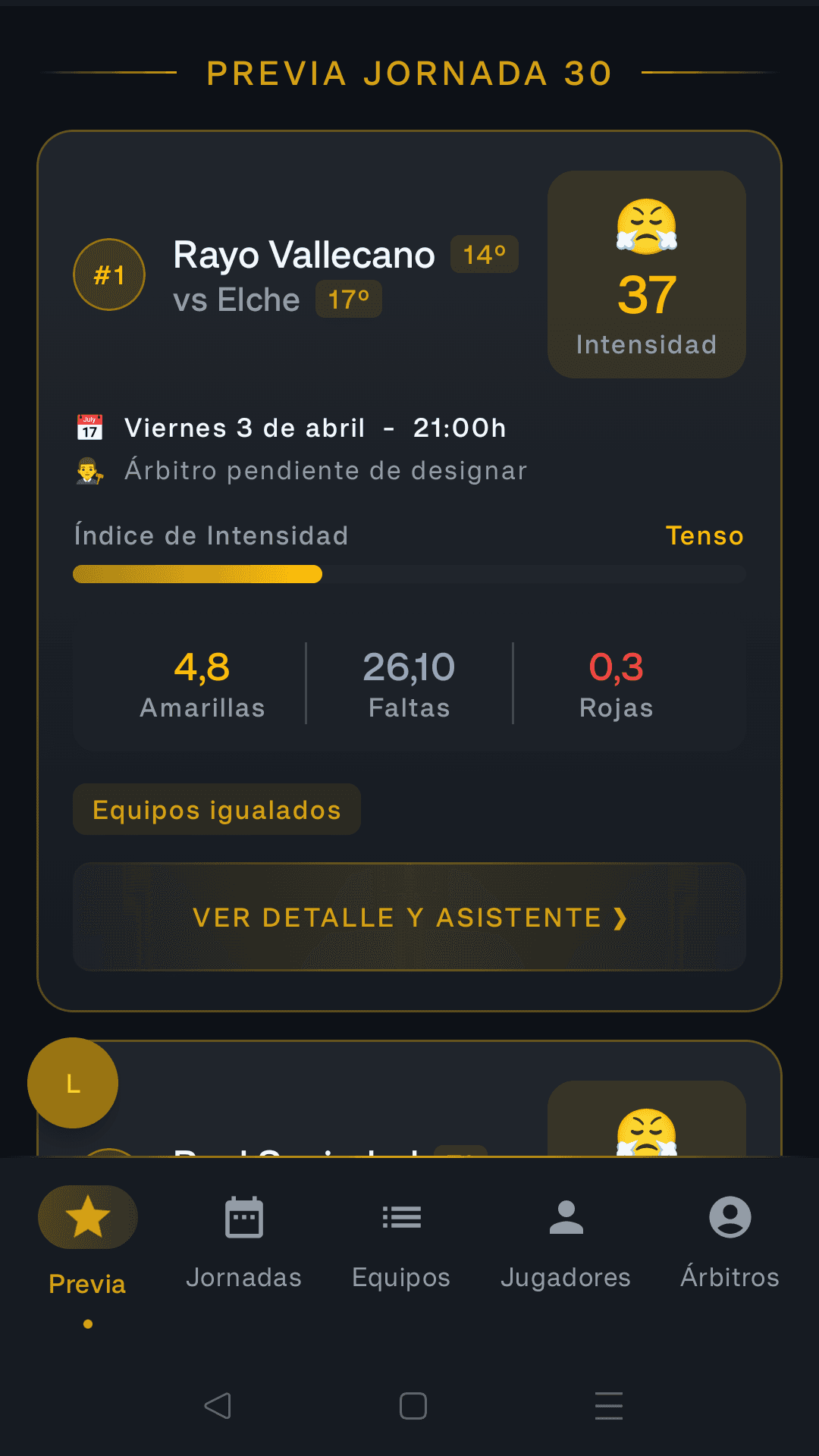This screenshot has height=1456, width=819.
Task: Tap the #1 ranking badge
Action: pos(108,275)
